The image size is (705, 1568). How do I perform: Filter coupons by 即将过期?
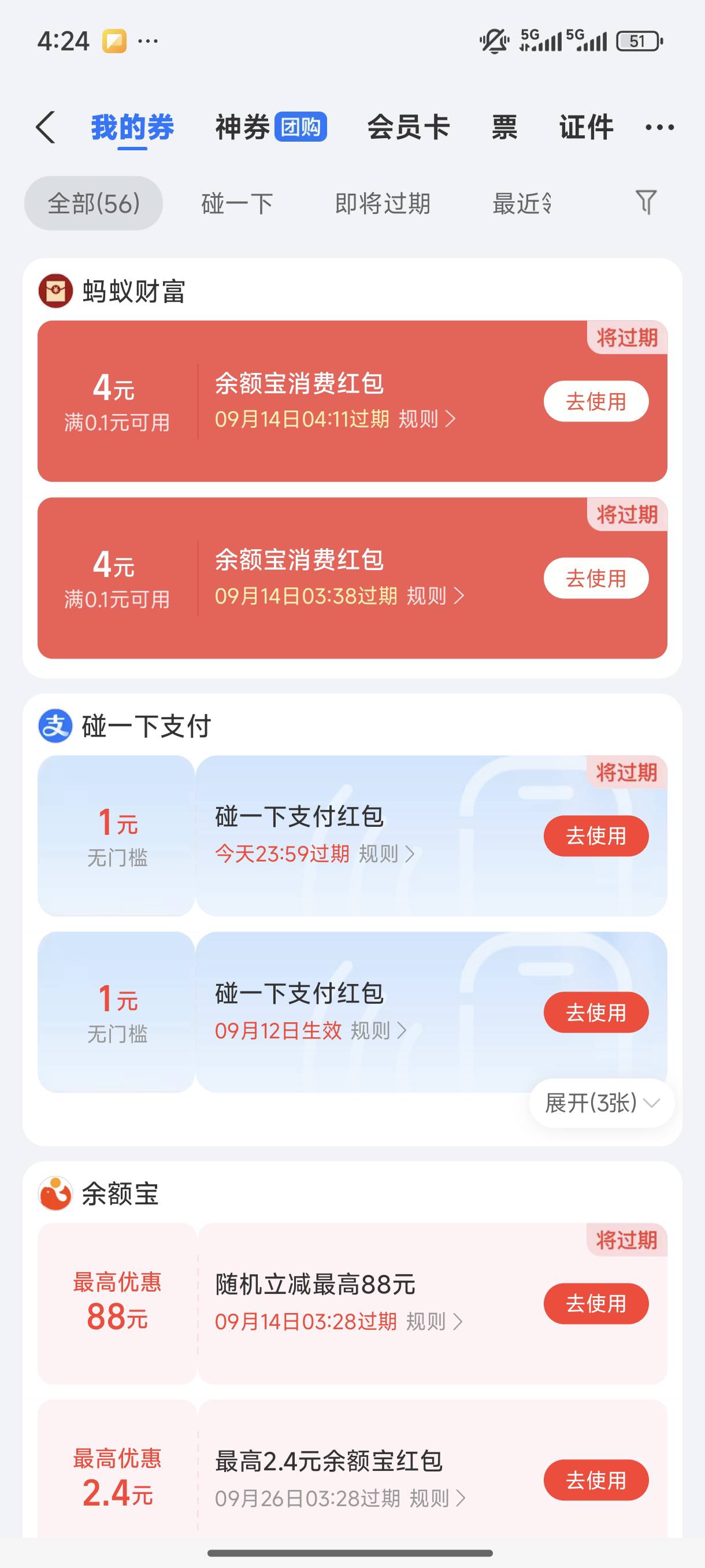(x=383, y=204)
